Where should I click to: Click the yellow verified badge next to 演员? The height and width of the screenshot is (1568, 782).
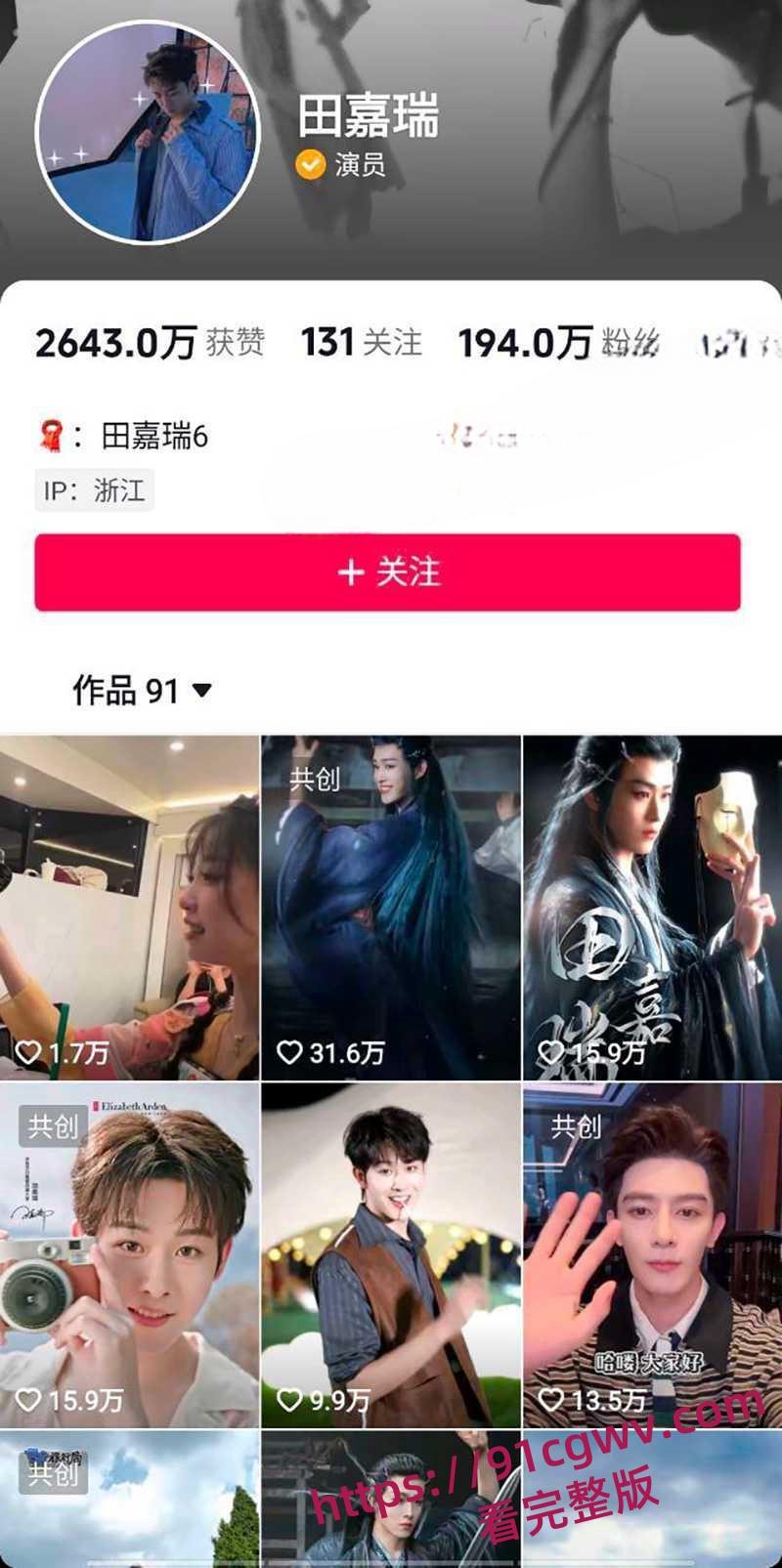(x=308, y=164)
